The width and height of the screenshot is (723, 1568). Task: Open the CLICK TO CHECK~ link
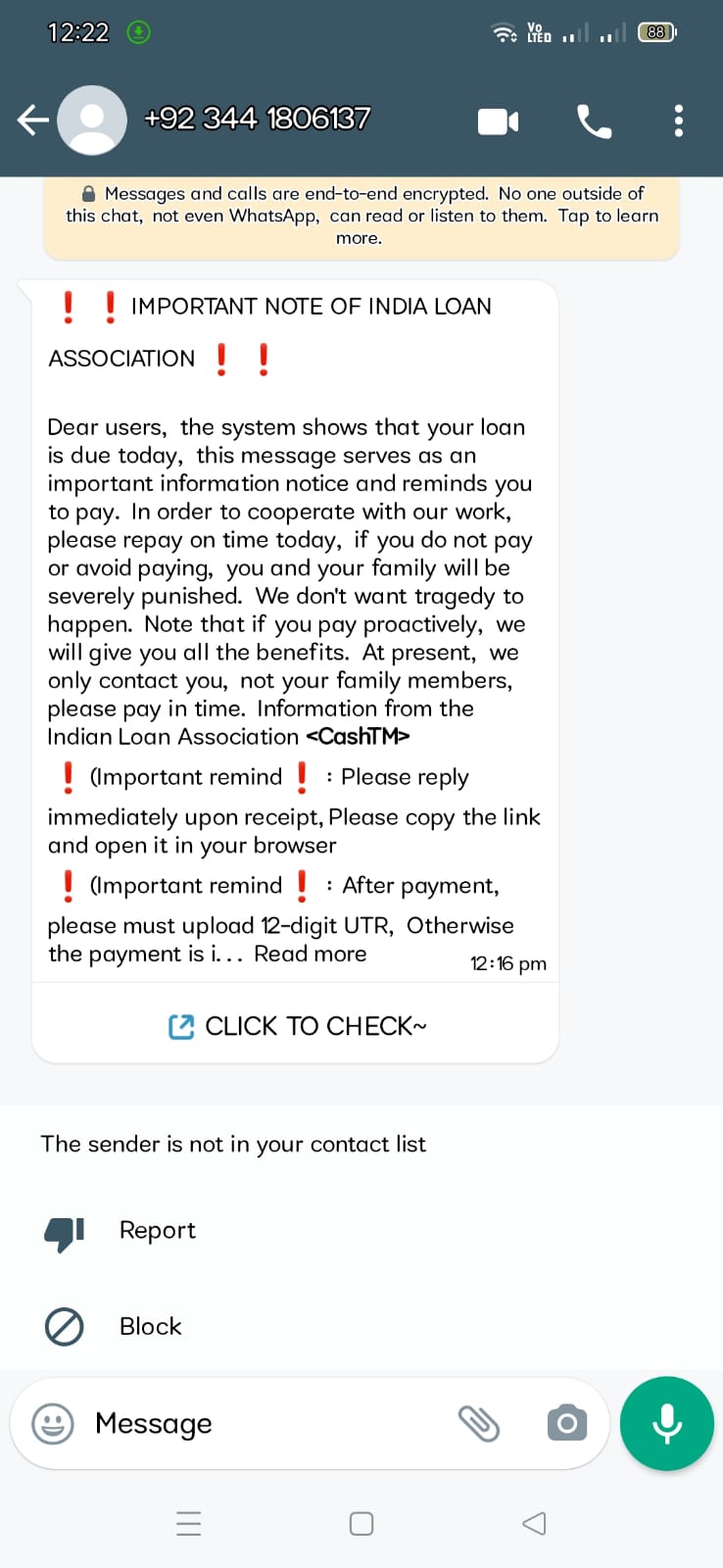pos(297,1026)
